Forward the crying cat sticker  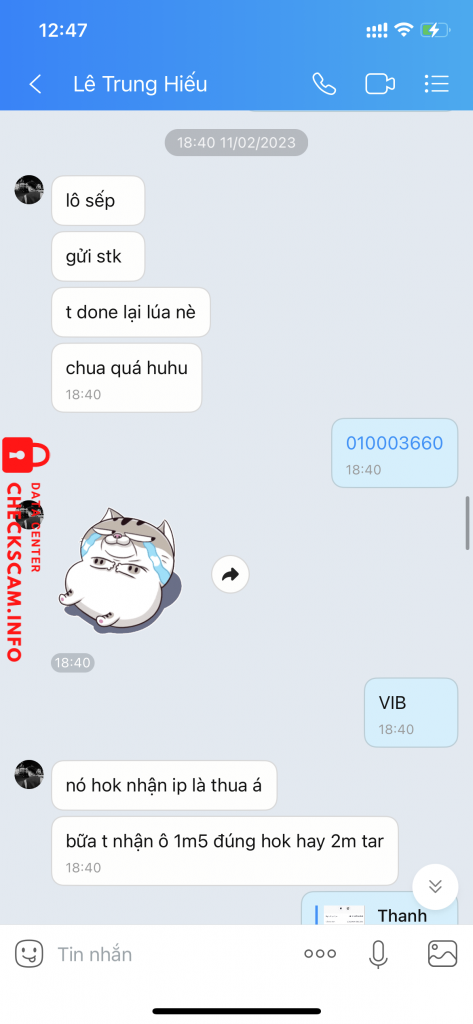[230, 575]
